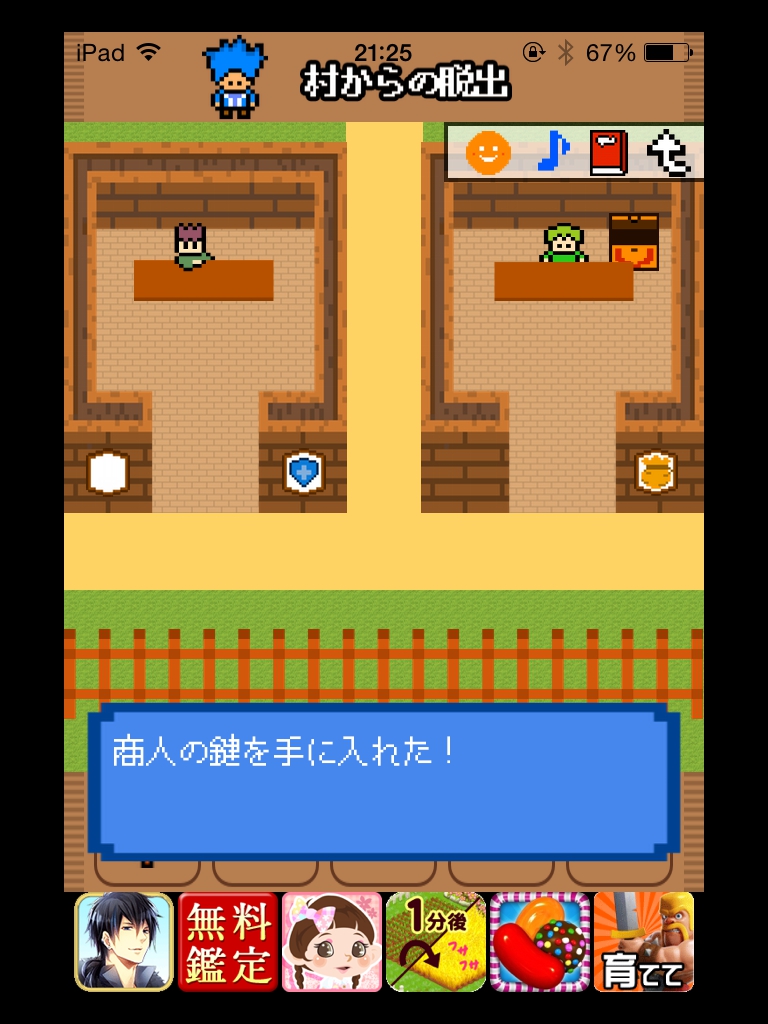Open the dark-haired anime man ad
The width and height of the screenshot is (768, 1024).
click(124, 942)
